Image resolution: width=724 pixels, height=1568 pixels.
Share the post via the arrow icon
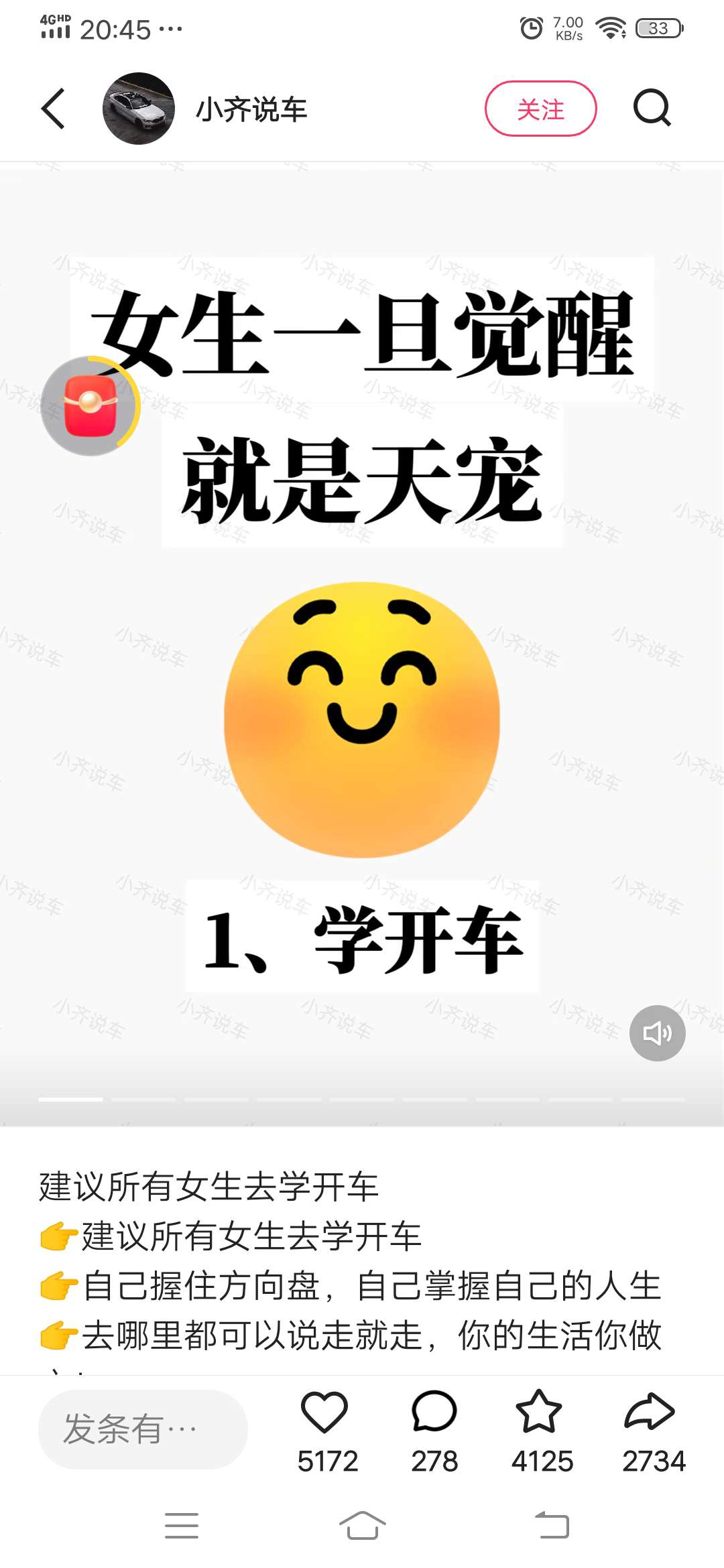tap(650, 1413)
